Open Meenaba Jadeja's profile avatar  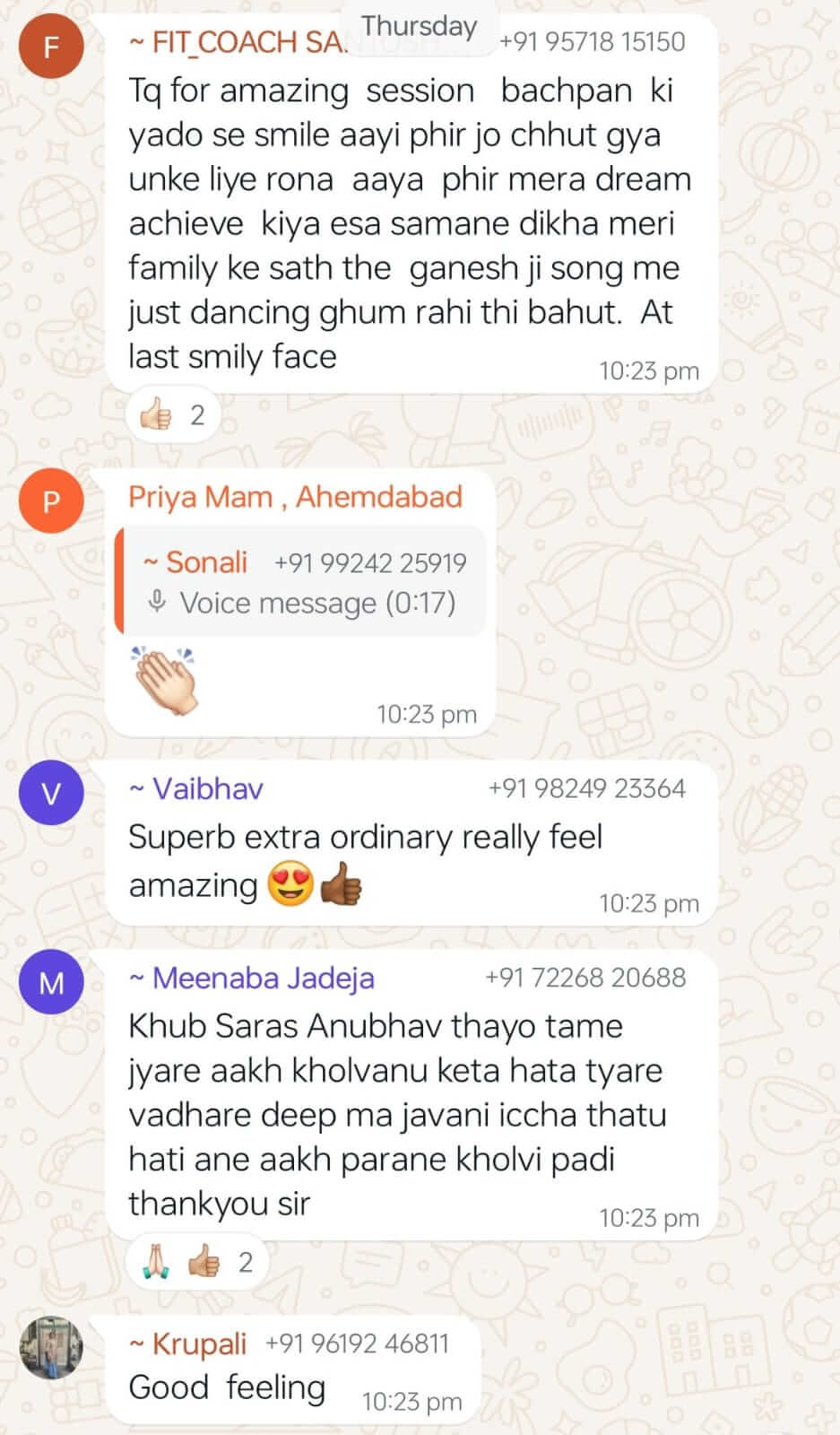[51, 982]
